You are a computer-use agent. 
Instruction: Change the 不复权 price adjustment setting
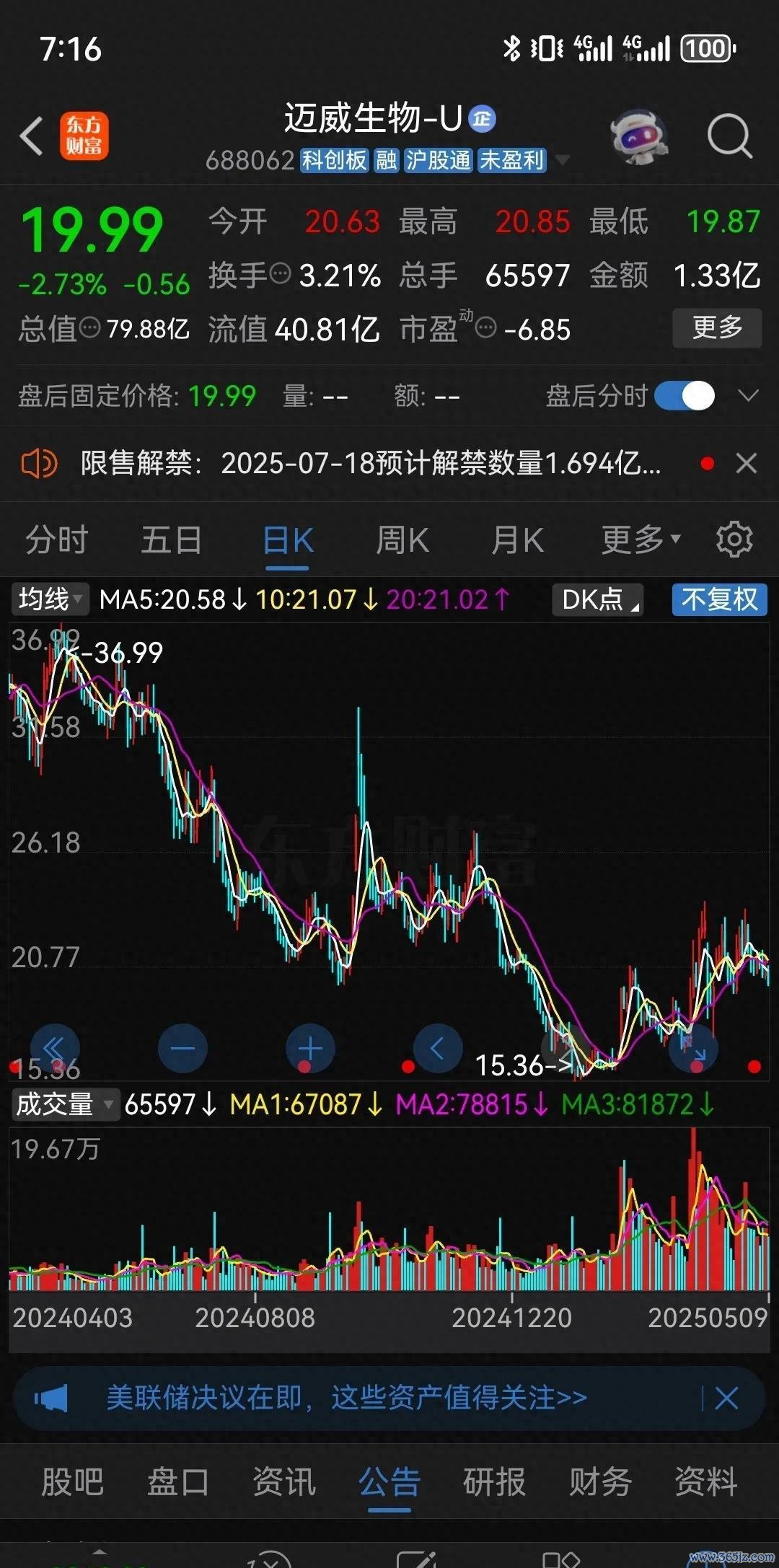[719, 599]
